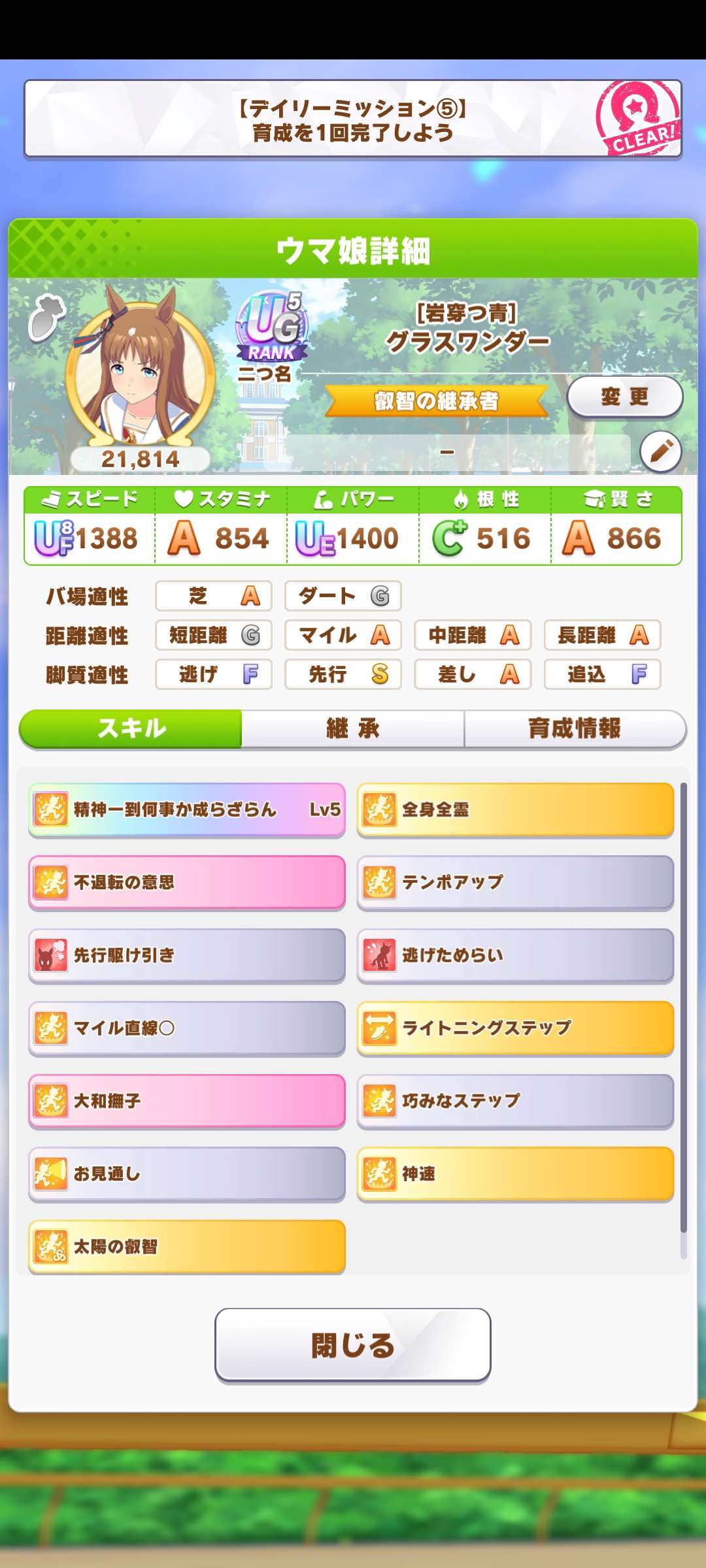View the 逃げためらい skill

515,956
